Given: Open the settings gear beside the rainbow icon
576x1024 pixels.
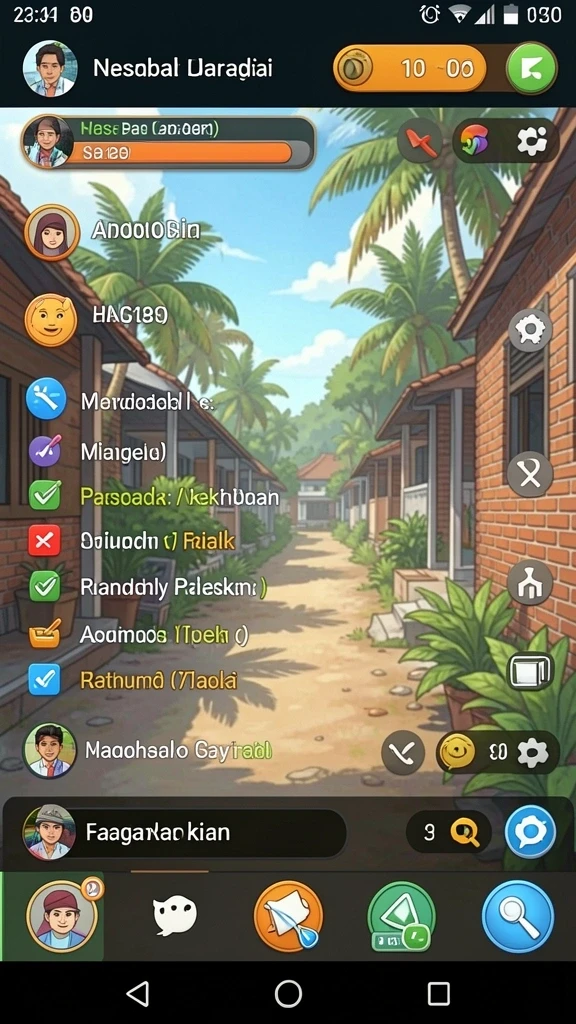Looking at the screenshot, I should click(x=532, y=140).
